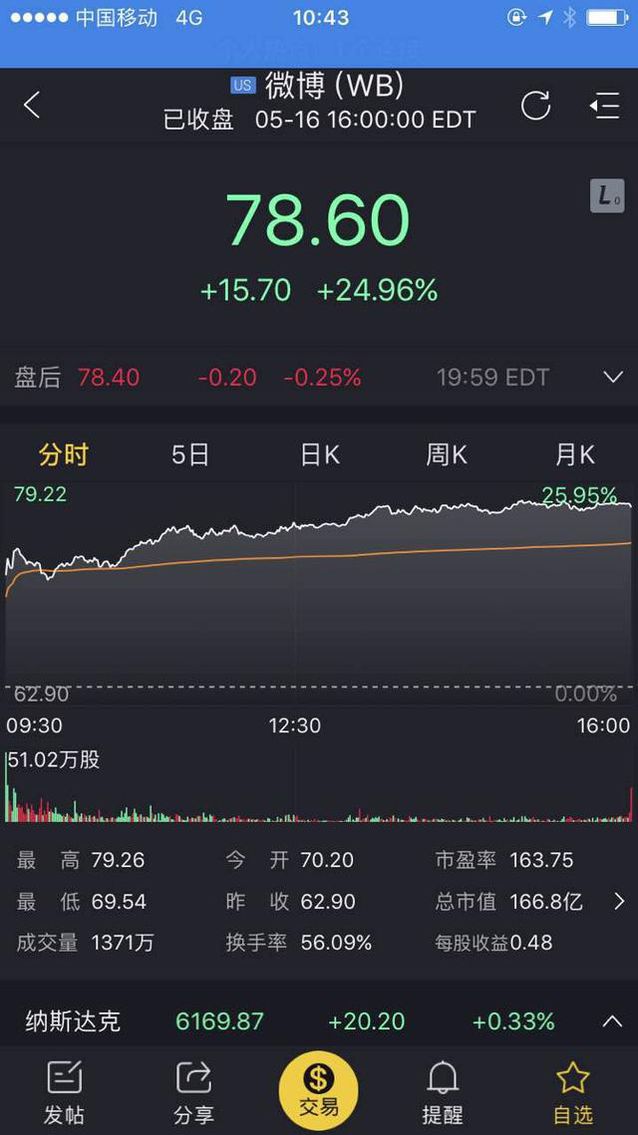Switch to the 日K chart tab
Viewport: 638px width, 1135px height.
tap(319, 455)
